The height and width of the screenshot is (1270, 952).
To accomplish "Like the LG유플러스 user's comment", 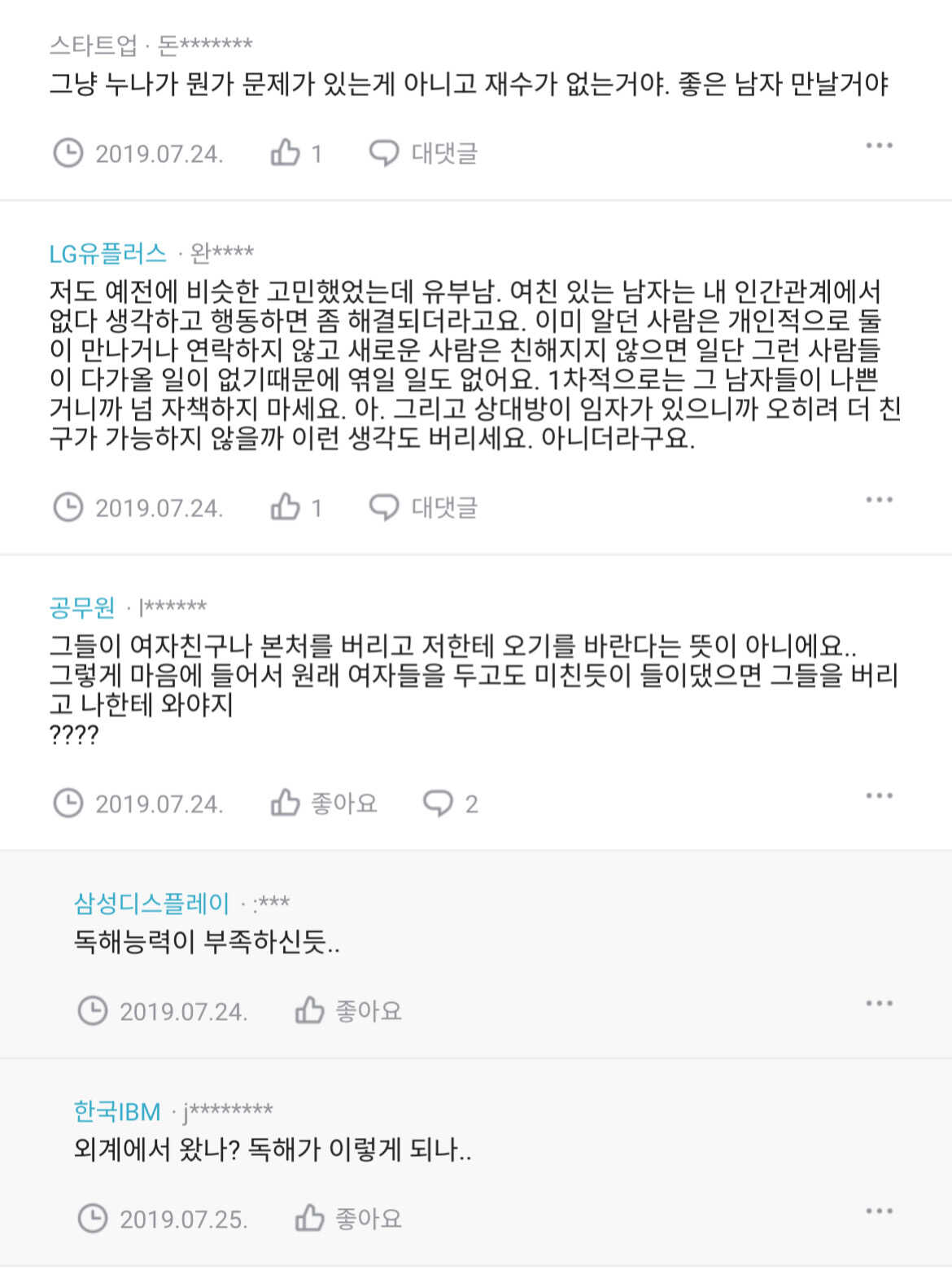I will (x=296, y=507).
